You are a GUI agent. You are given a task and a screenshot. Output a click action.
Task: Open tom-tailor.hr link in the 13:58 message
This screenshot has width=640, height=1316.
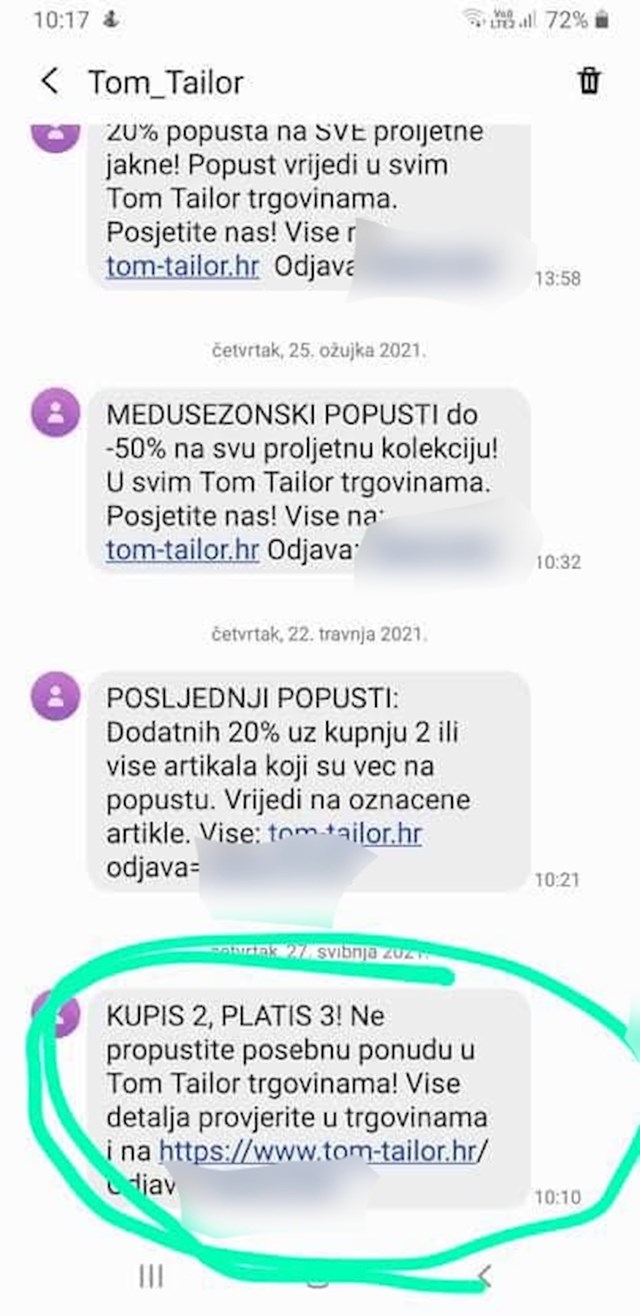pos(183,267)
